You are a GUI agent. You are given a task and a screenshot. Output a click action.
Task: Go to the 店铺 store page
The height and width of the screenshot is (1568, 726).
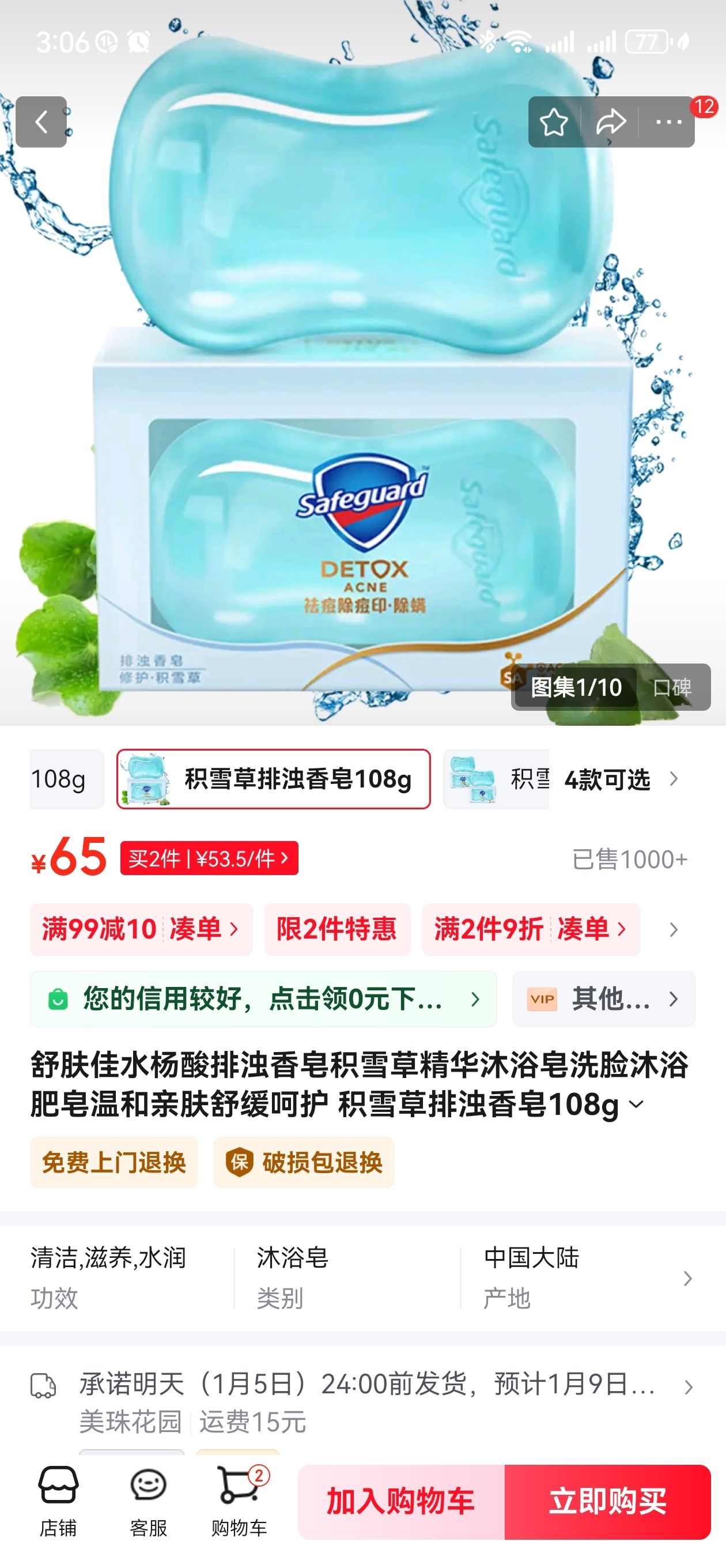58,1502
